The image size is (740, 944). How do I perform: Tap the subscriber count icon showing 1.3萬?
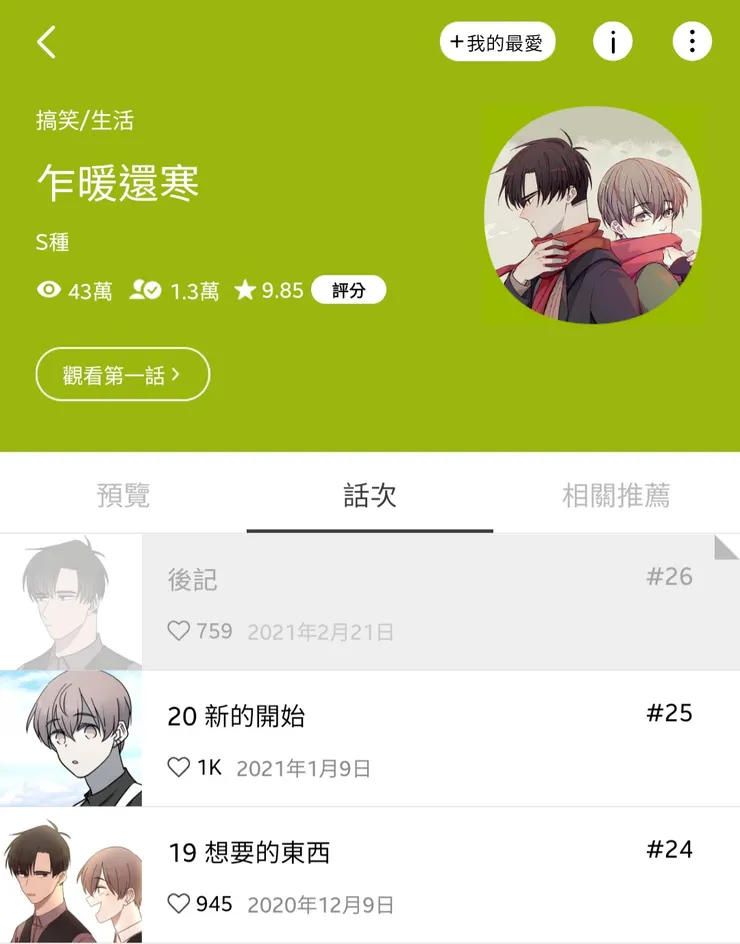143,289
